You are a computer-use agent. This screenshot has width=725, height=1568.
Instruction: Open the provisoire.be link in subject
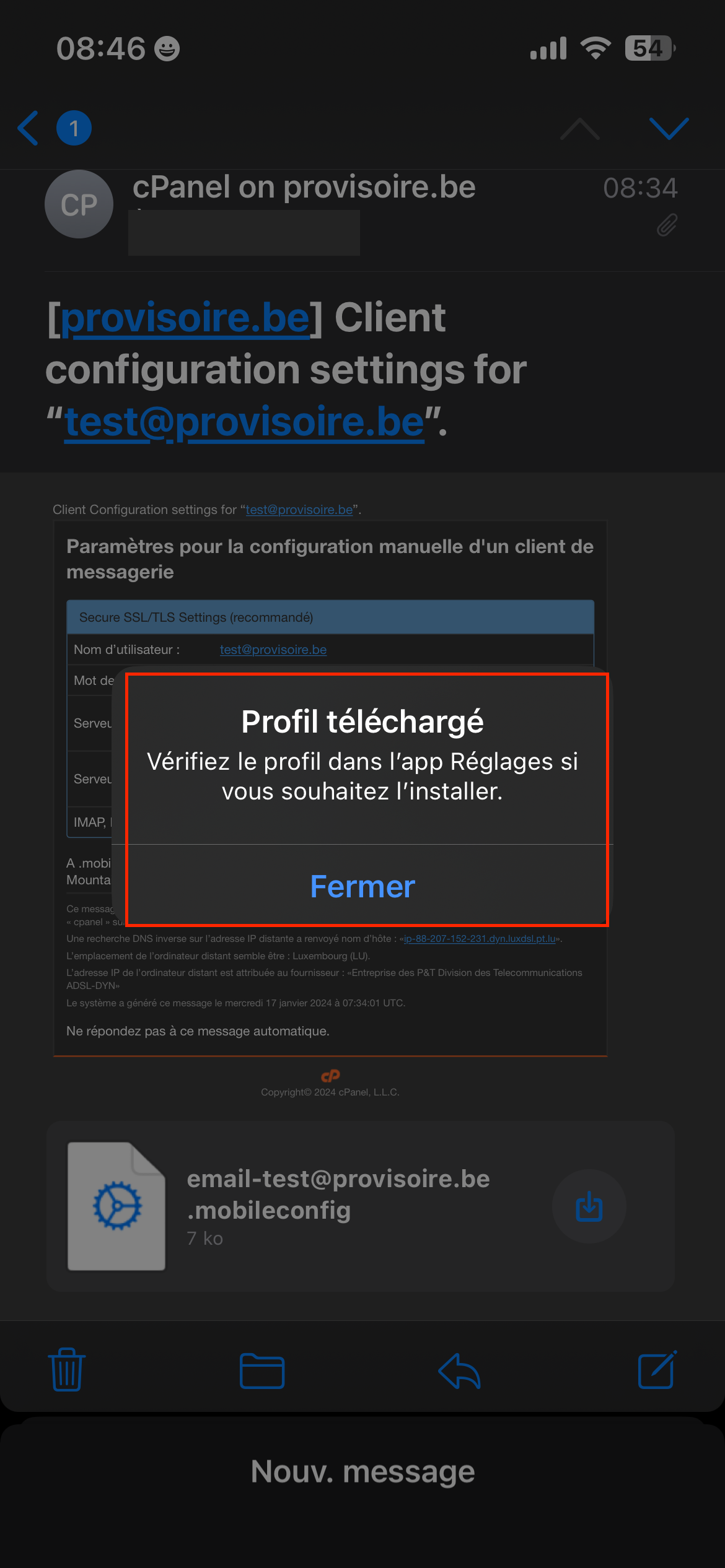tap(185, 318)
